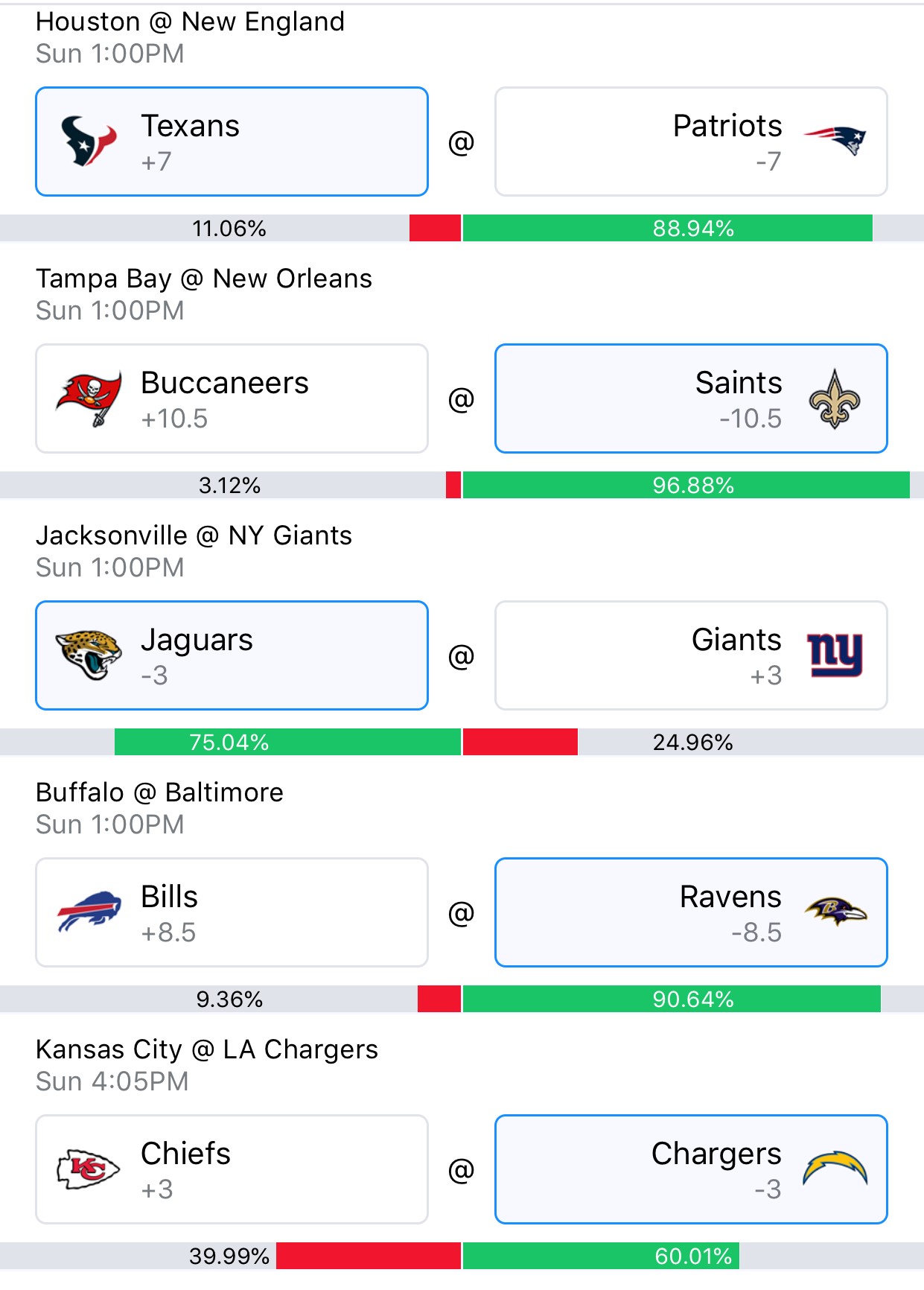Pick the Chargers -3
This screenshot has height=1290, width=924.
pos(691,1169)
